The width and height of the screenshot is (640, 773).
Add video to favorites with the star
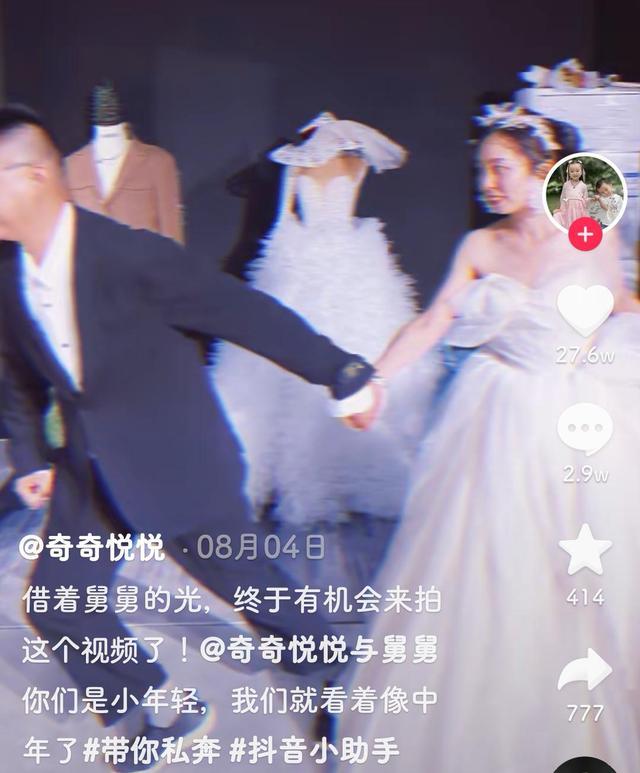click(x=585, y=550)
